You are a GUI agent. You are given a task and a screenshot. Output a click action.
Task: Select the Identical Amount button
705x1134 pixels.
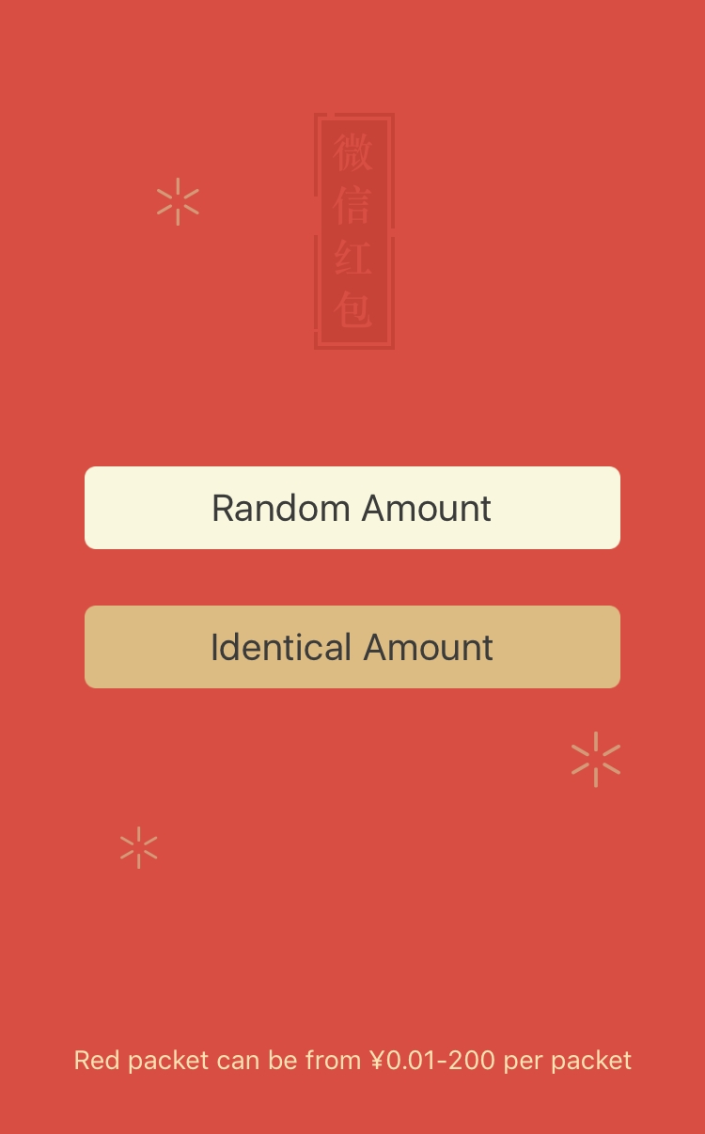point(352,647)
